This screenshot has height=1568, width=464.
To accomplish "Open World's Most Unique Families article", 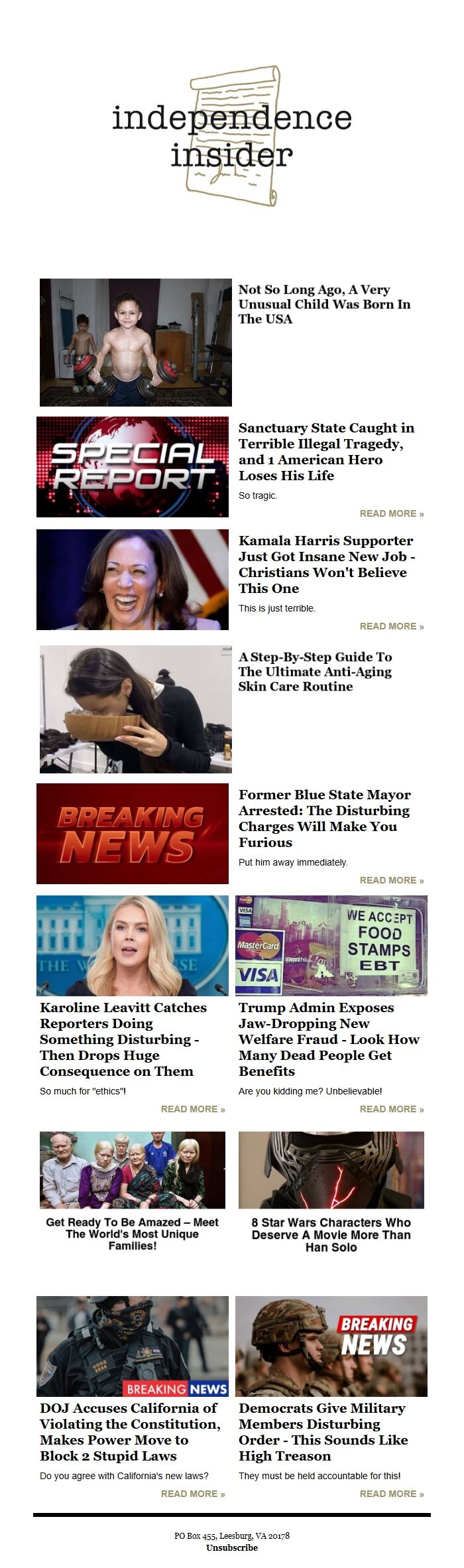I will coord(133,1234).
